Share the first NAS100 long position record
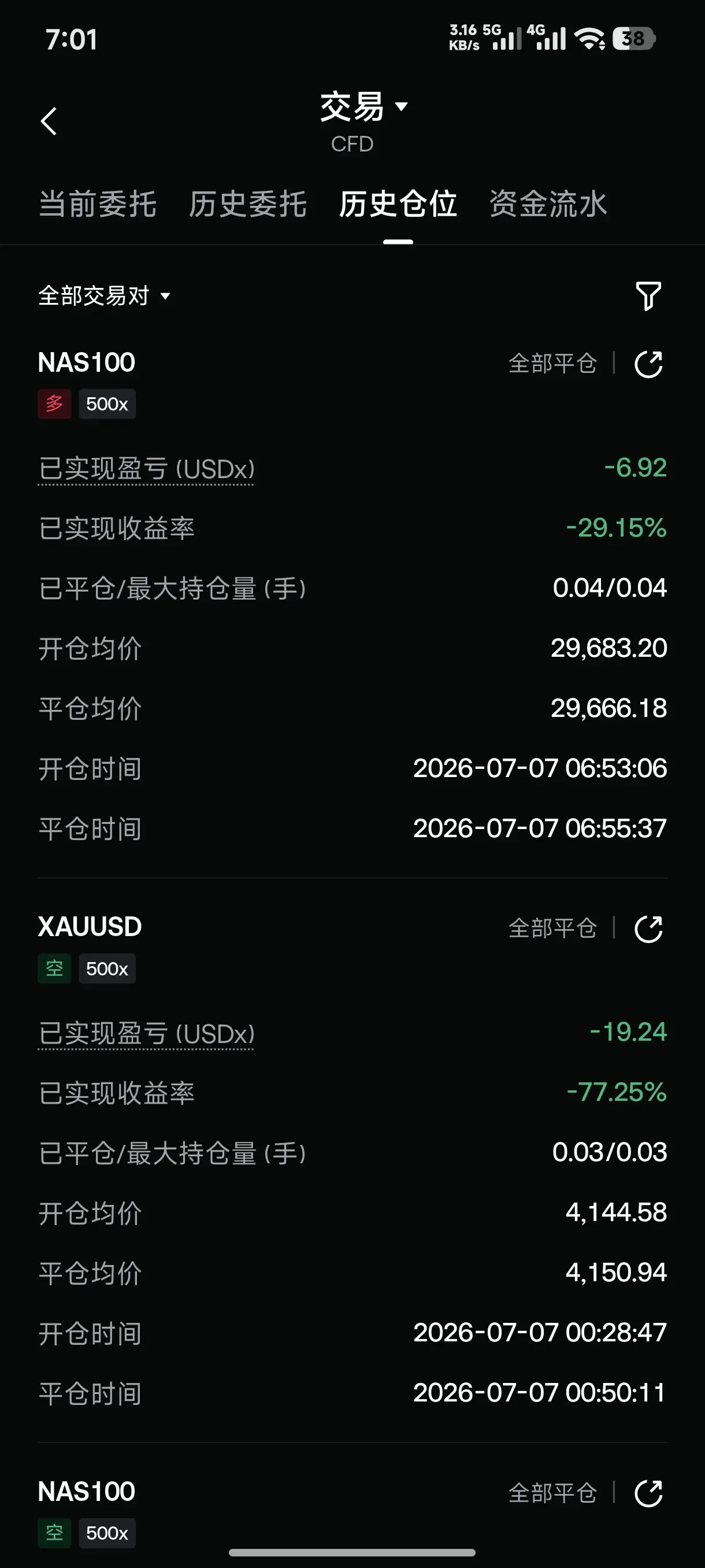 click(x=648, y=365)
